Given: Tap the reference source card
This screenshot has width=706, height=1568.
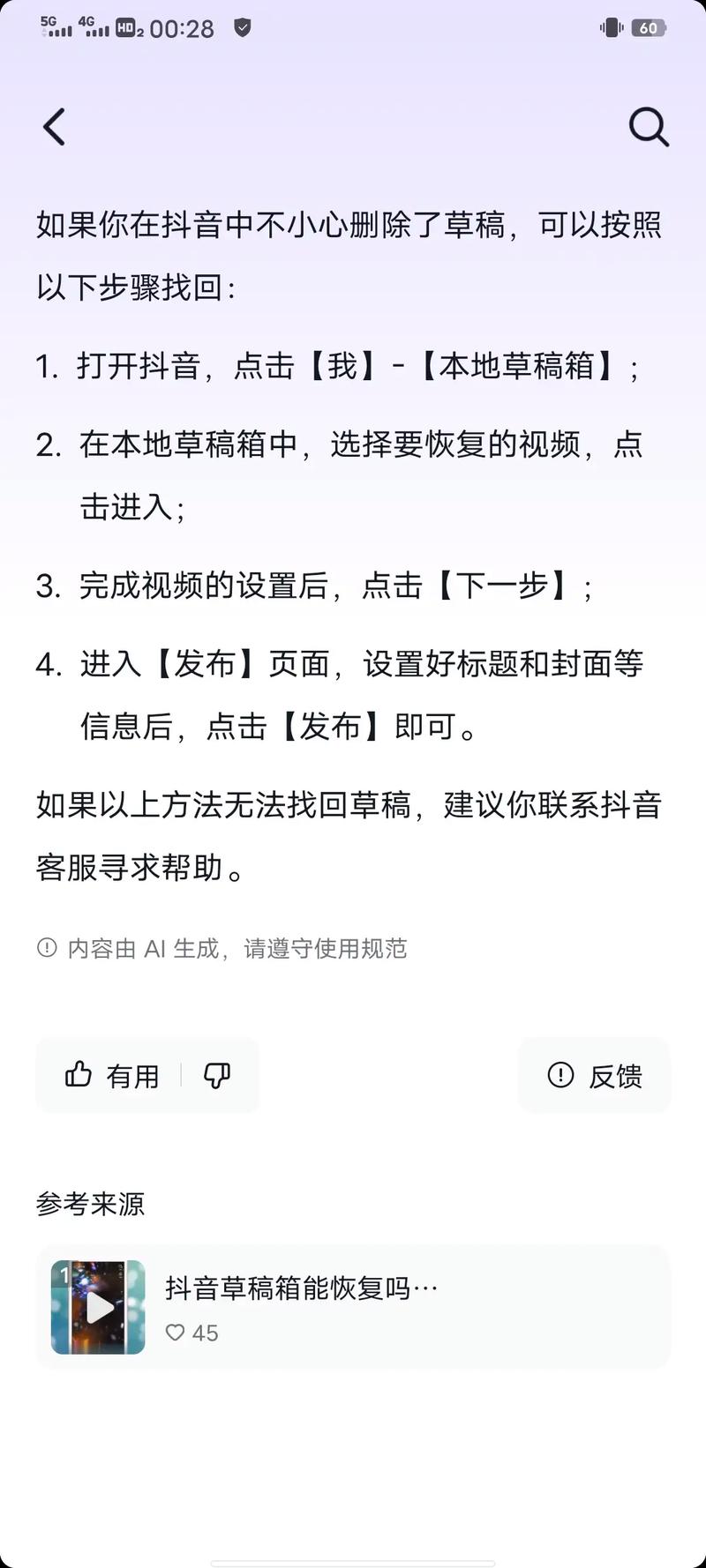Looking at the screenshot, I should pyautogui.click(x=353, y=1308).
